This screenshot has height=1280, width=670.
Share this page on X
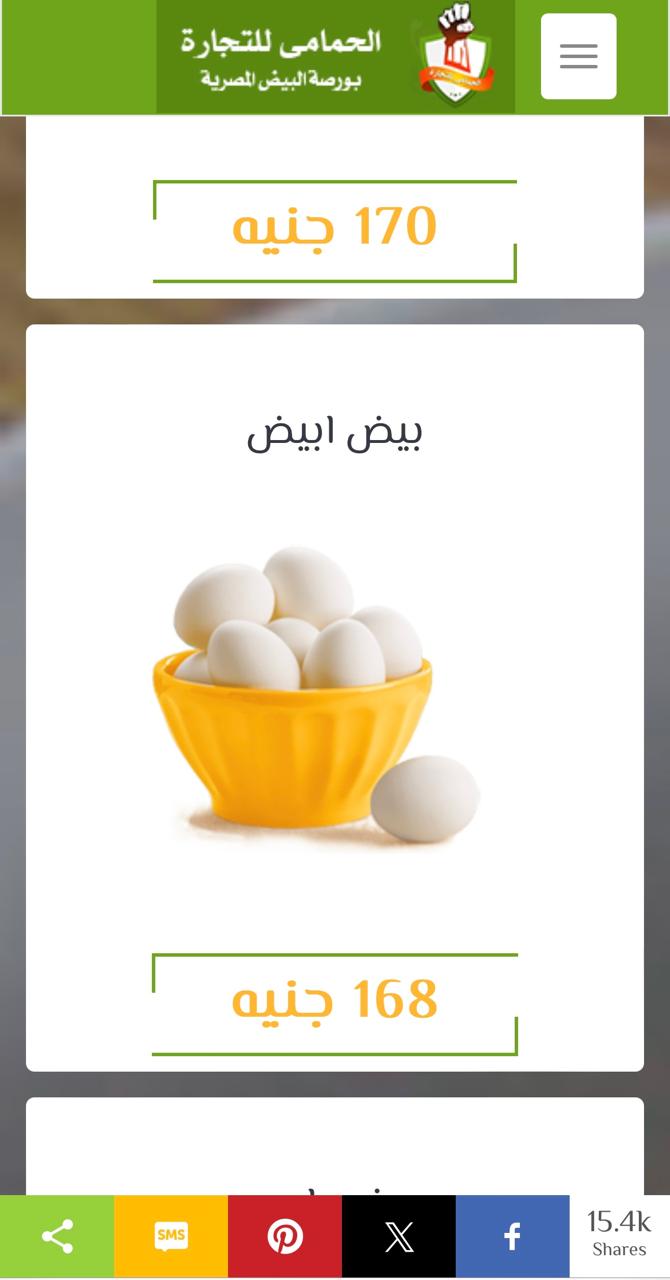pos(399,1237)
